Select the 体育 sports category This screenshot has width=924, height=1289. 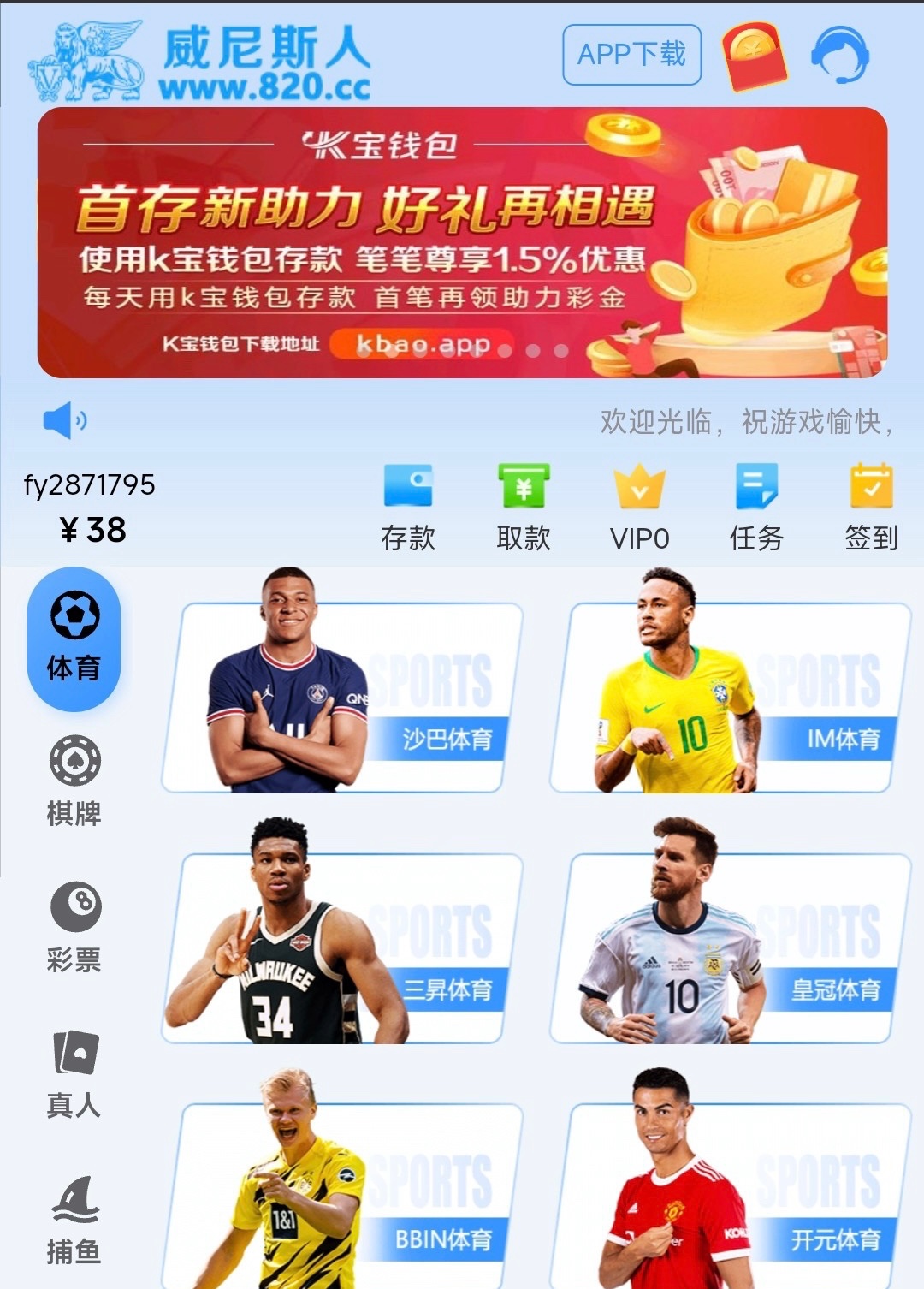74,639
